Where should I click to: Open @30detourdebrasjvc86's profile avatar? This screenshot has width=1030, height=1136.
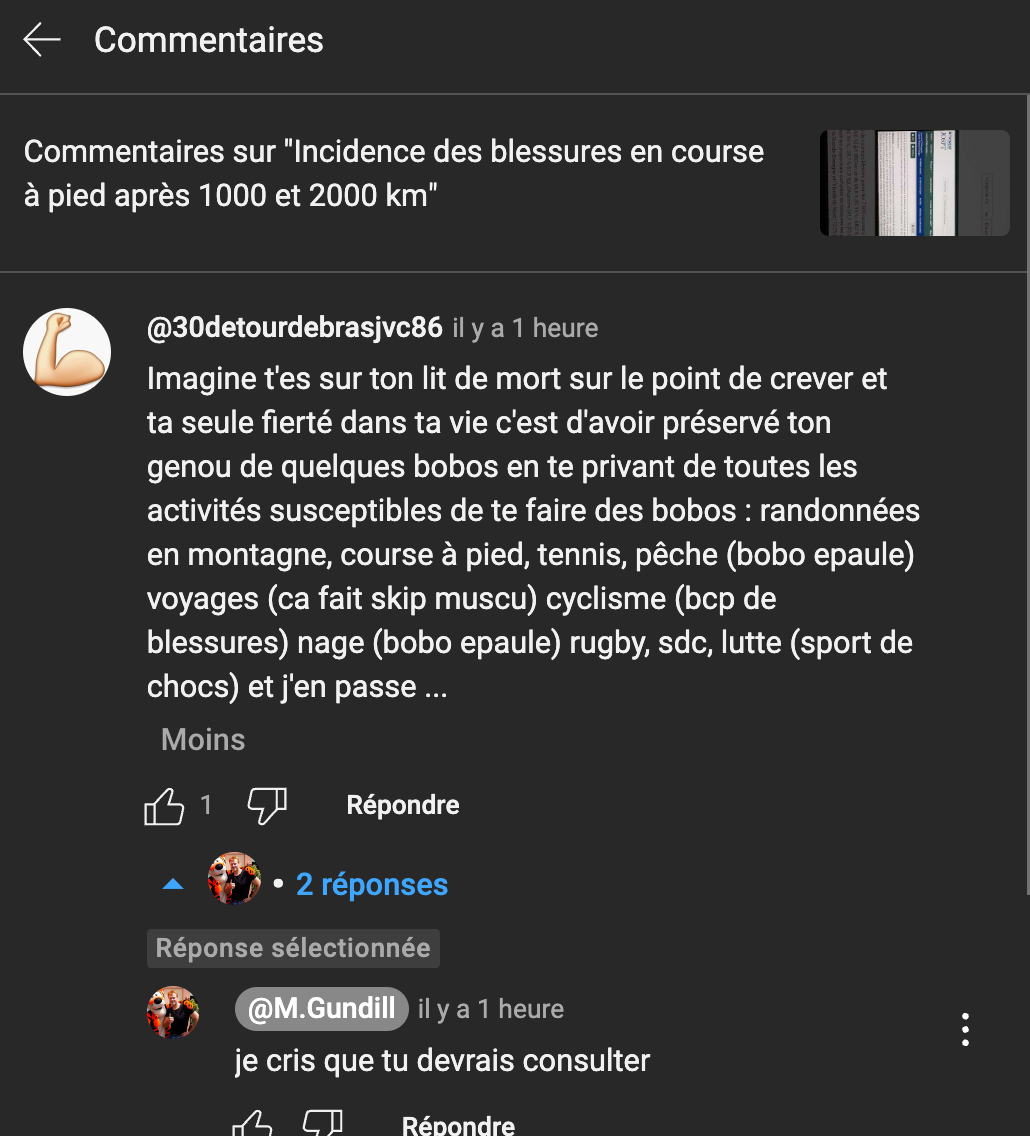coord(67,351)
